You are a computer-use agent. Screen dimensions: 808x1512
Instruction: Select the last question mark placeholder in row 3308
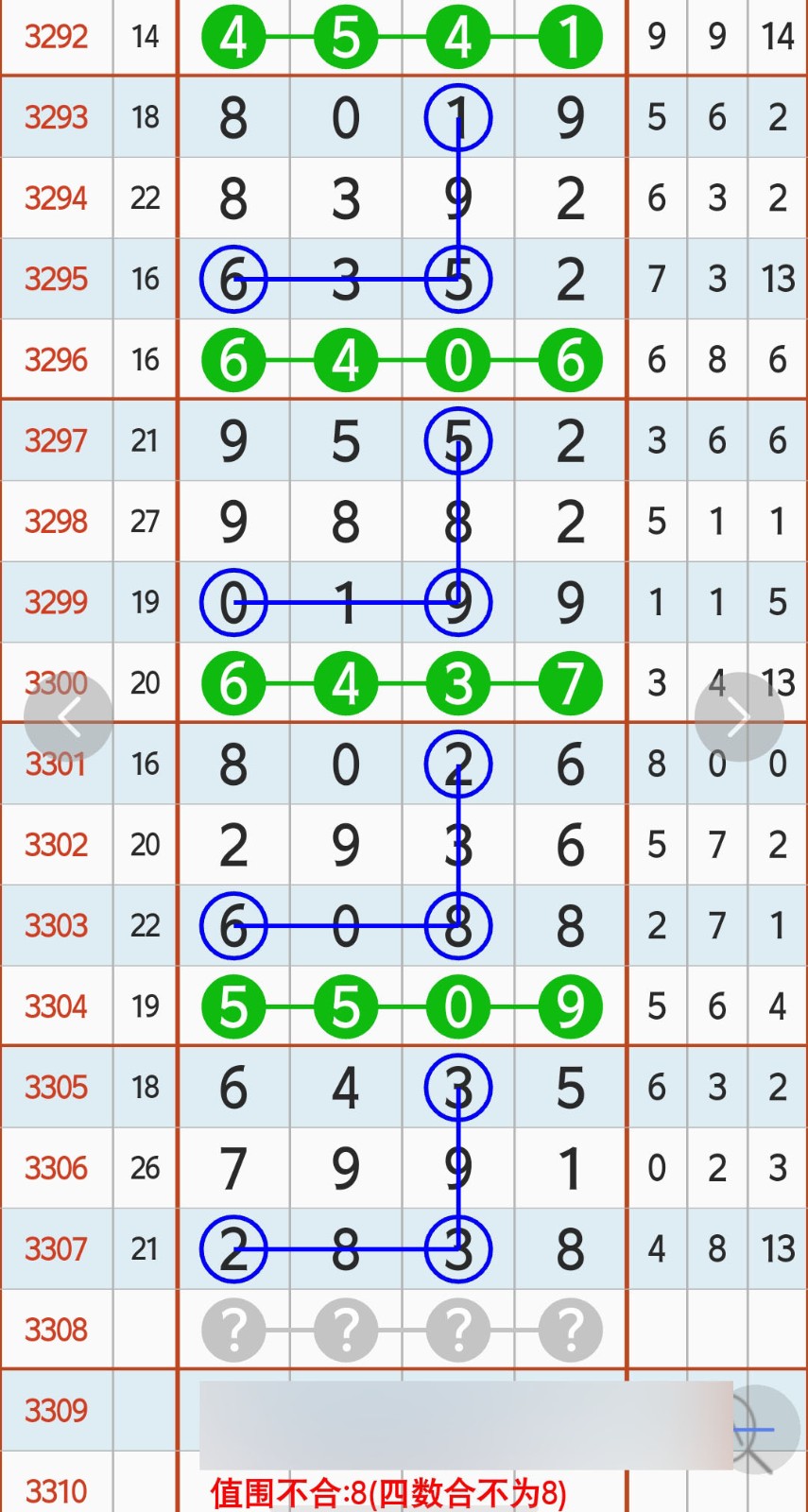pyautogui.click(x=570, y=1330)
